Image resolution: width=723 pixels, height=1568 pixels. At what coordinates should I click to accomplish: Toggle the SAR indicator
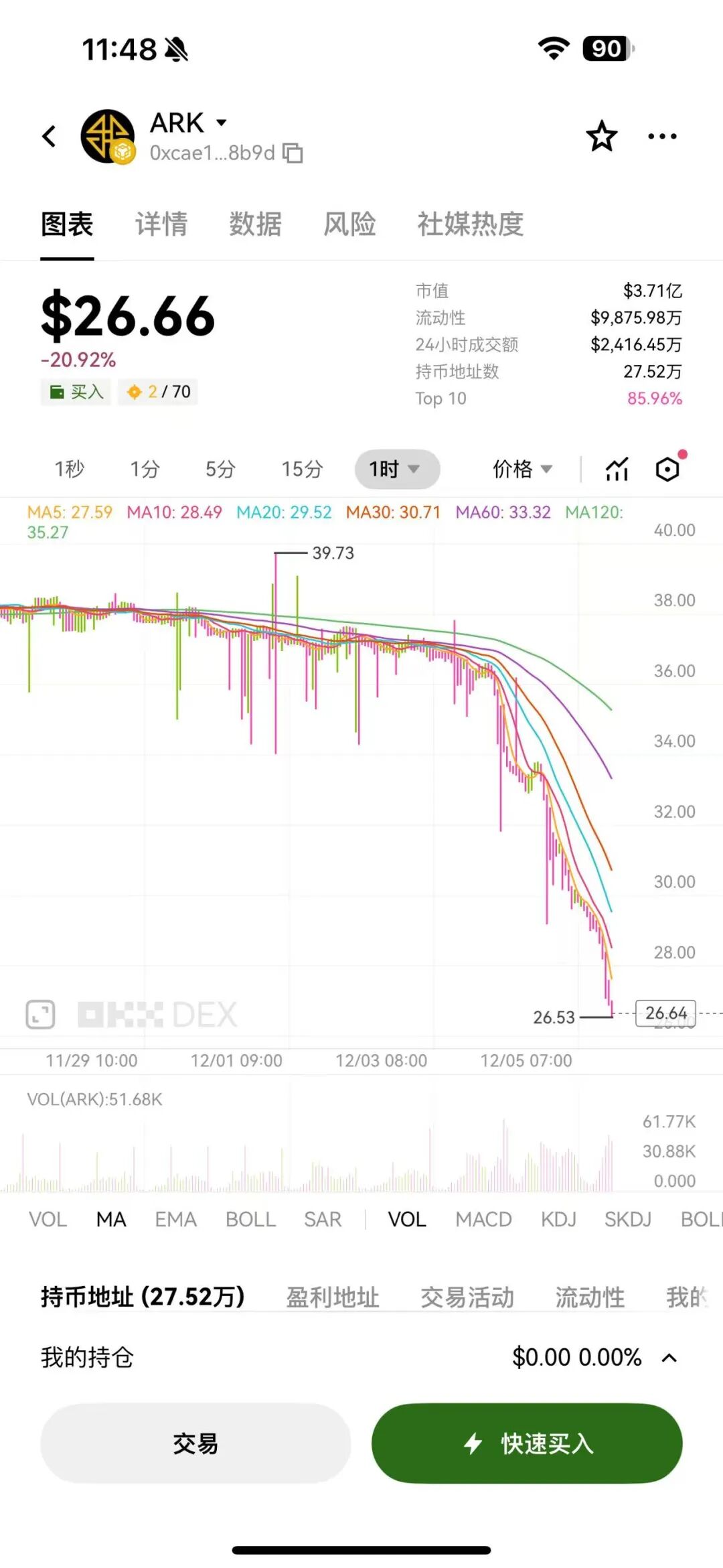pyautogui.click(x=322, y=1219)
